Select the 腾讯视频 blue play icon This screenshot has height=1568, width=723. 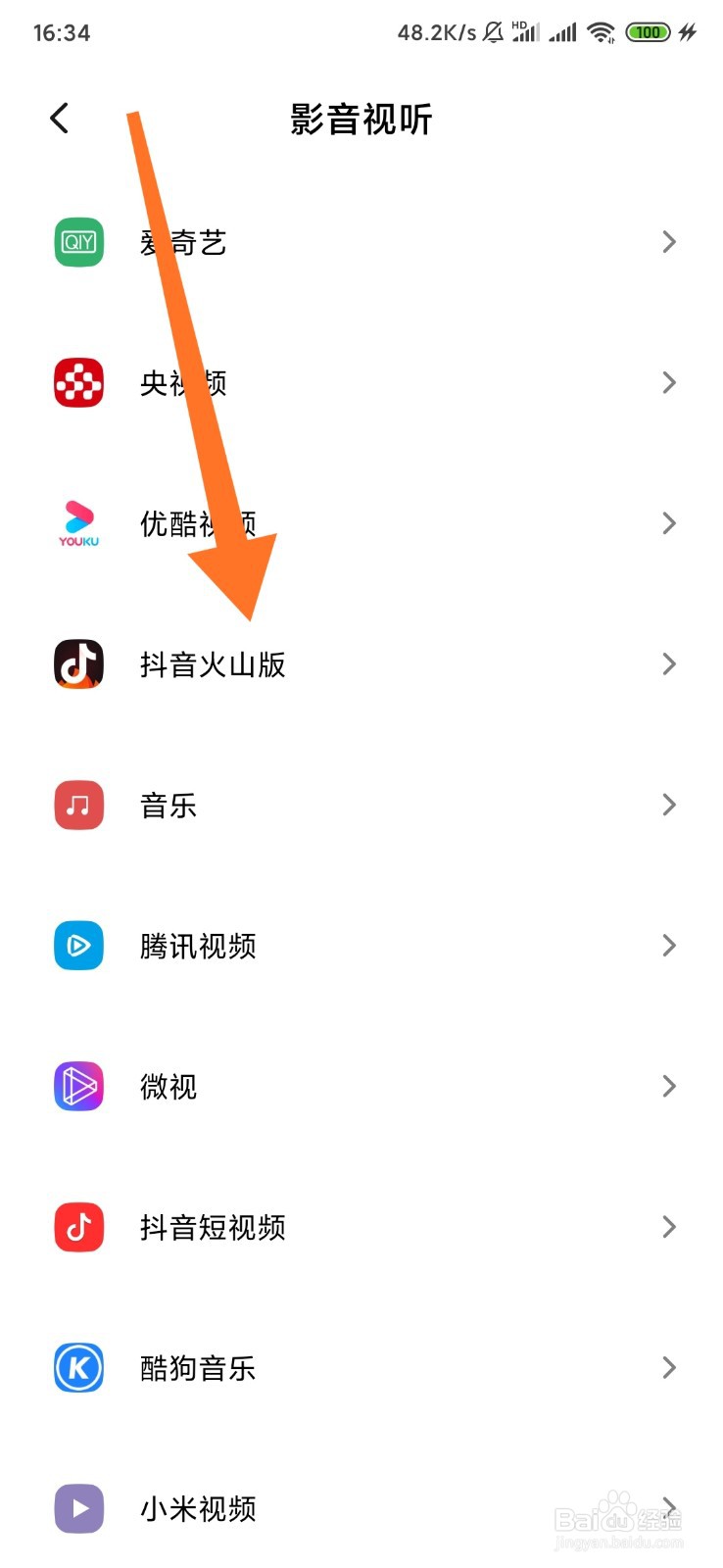pyautogui.click(x=77, y=945)
